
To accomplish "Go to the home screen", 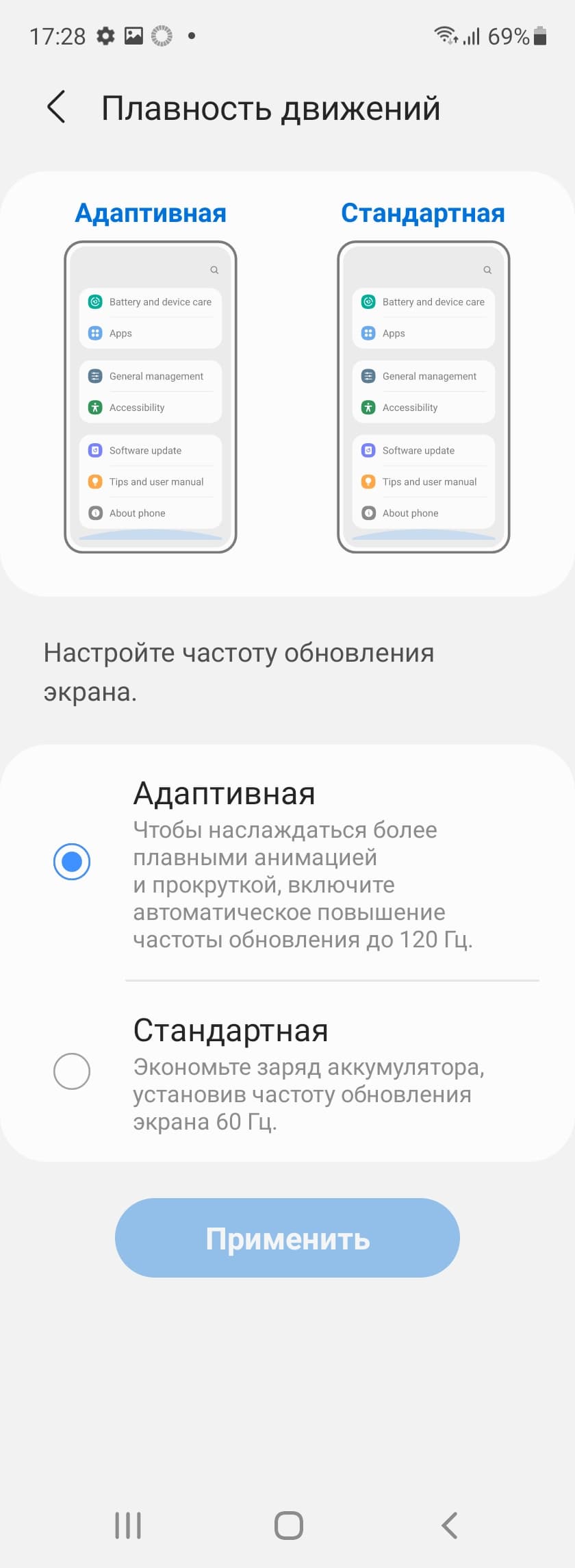I will pyautogui.click(x=288, y=1526).
